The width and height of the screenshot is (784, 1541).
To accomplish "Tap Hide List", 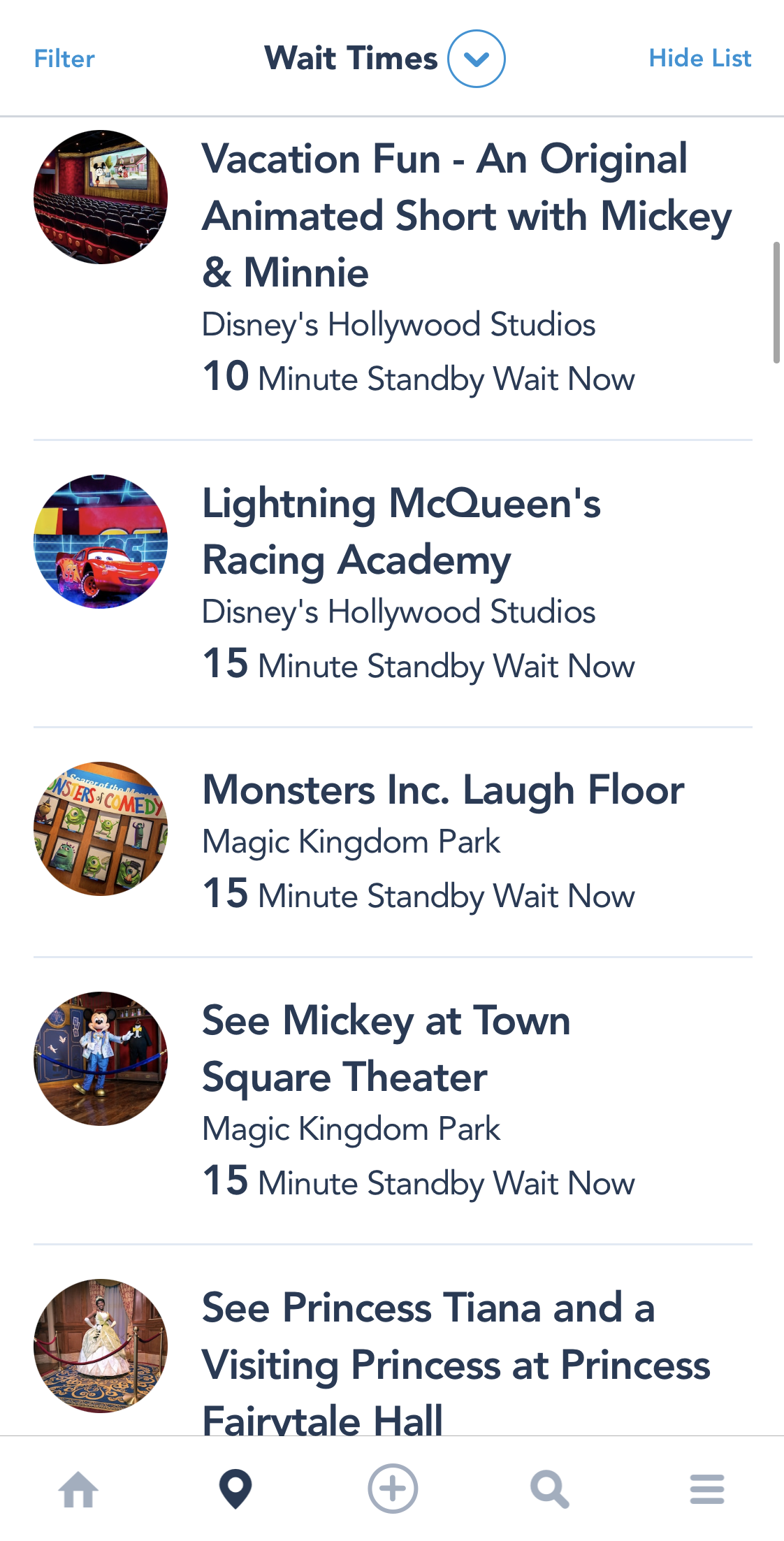I will click(699, 59).
